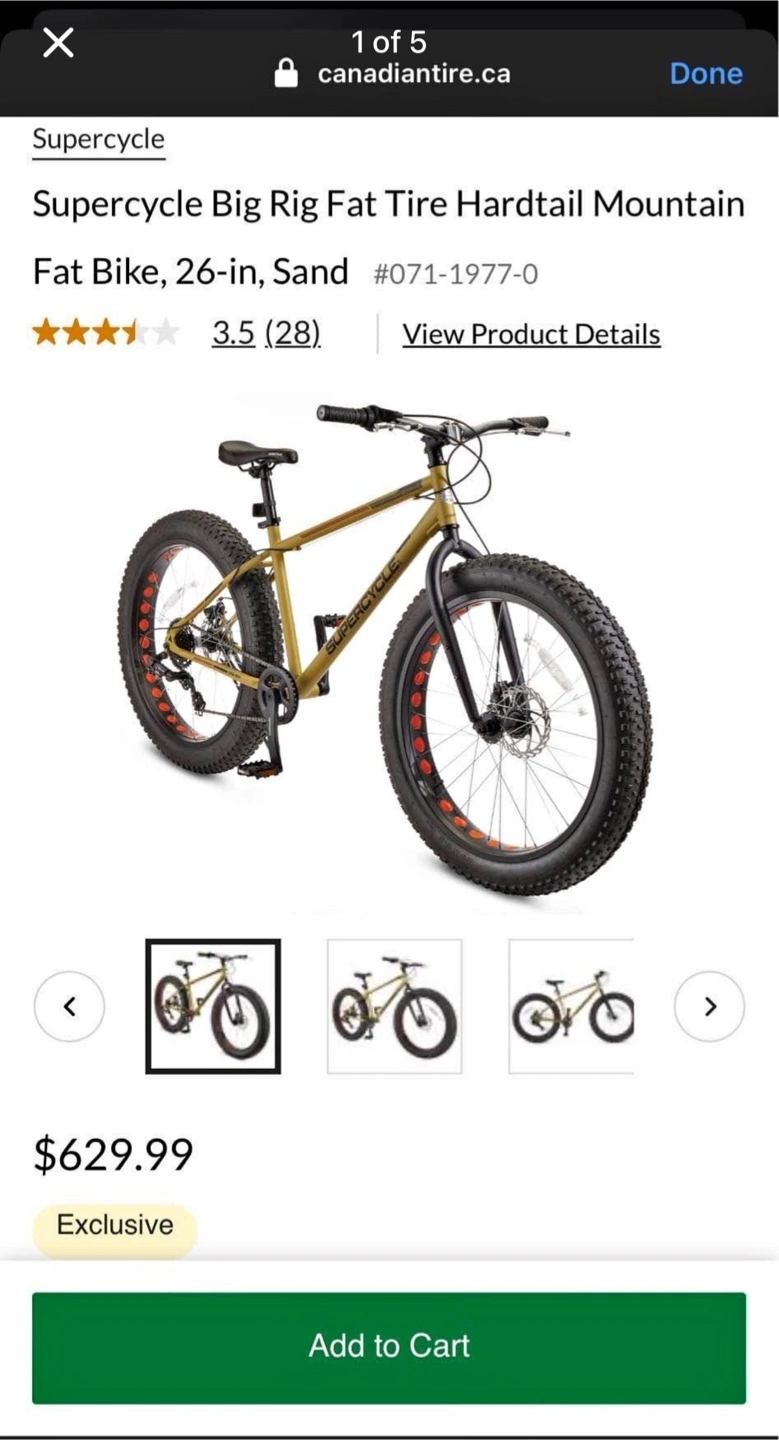Add the bike to cart

[389, 1347]
